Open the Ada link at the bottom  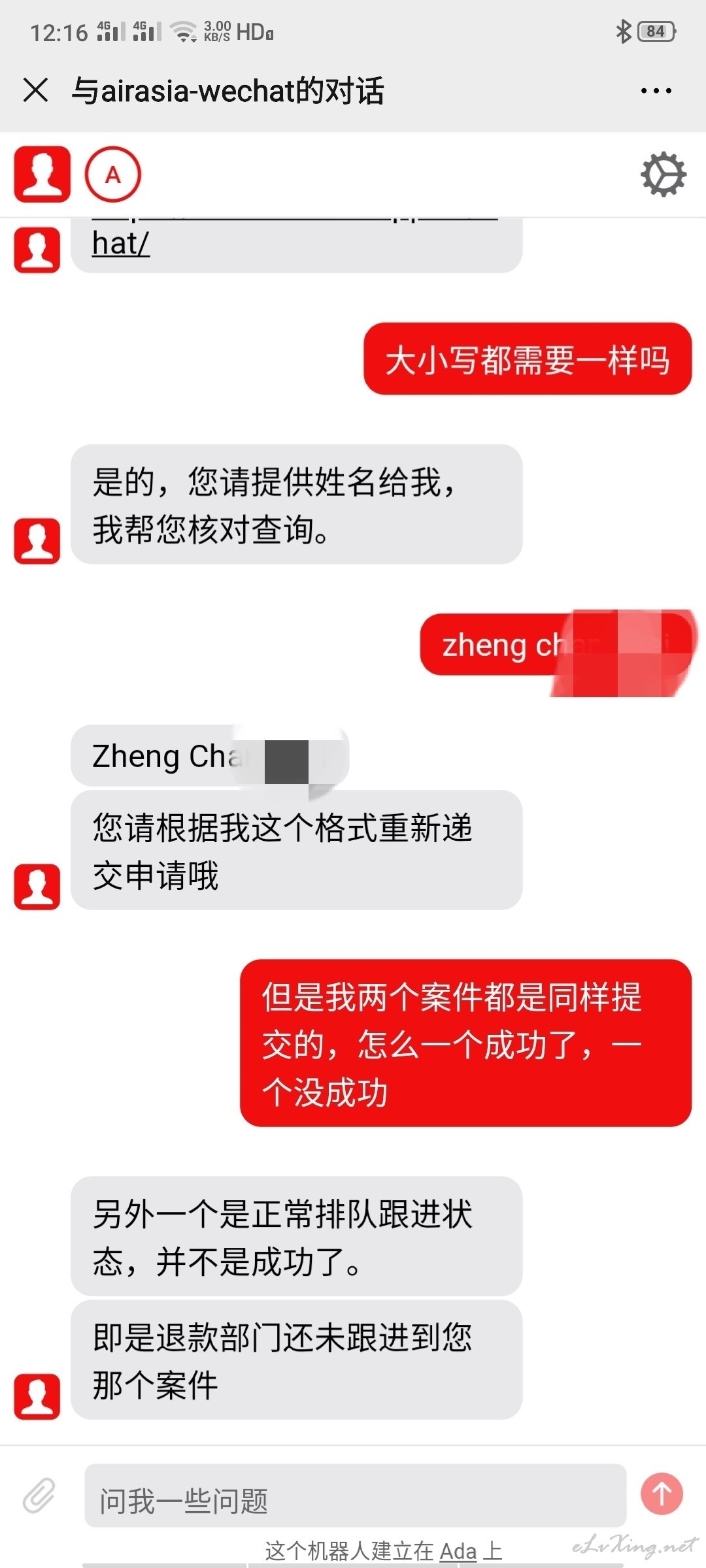coord(458,1552)
